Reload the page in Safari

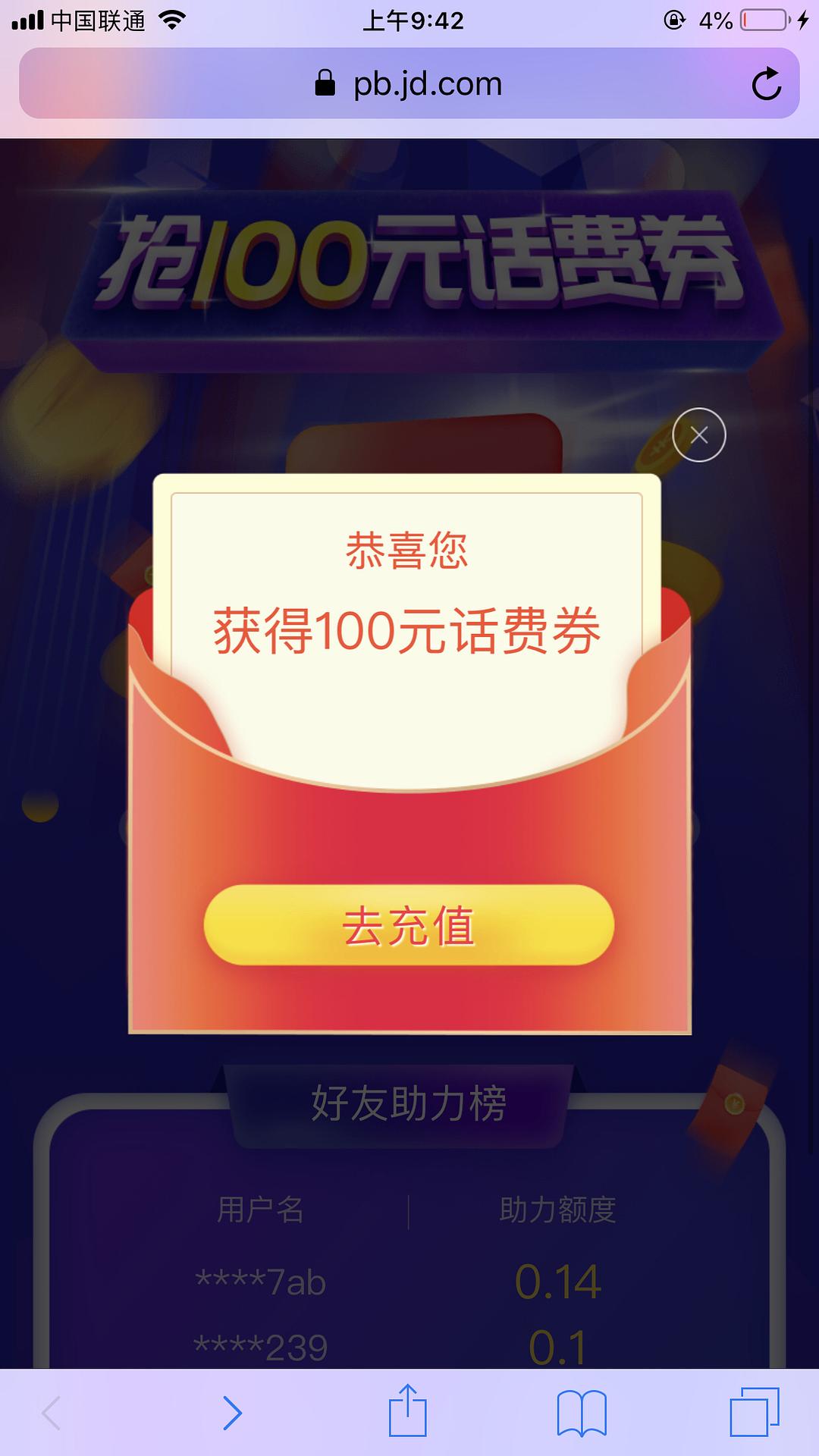coord(766,84)
